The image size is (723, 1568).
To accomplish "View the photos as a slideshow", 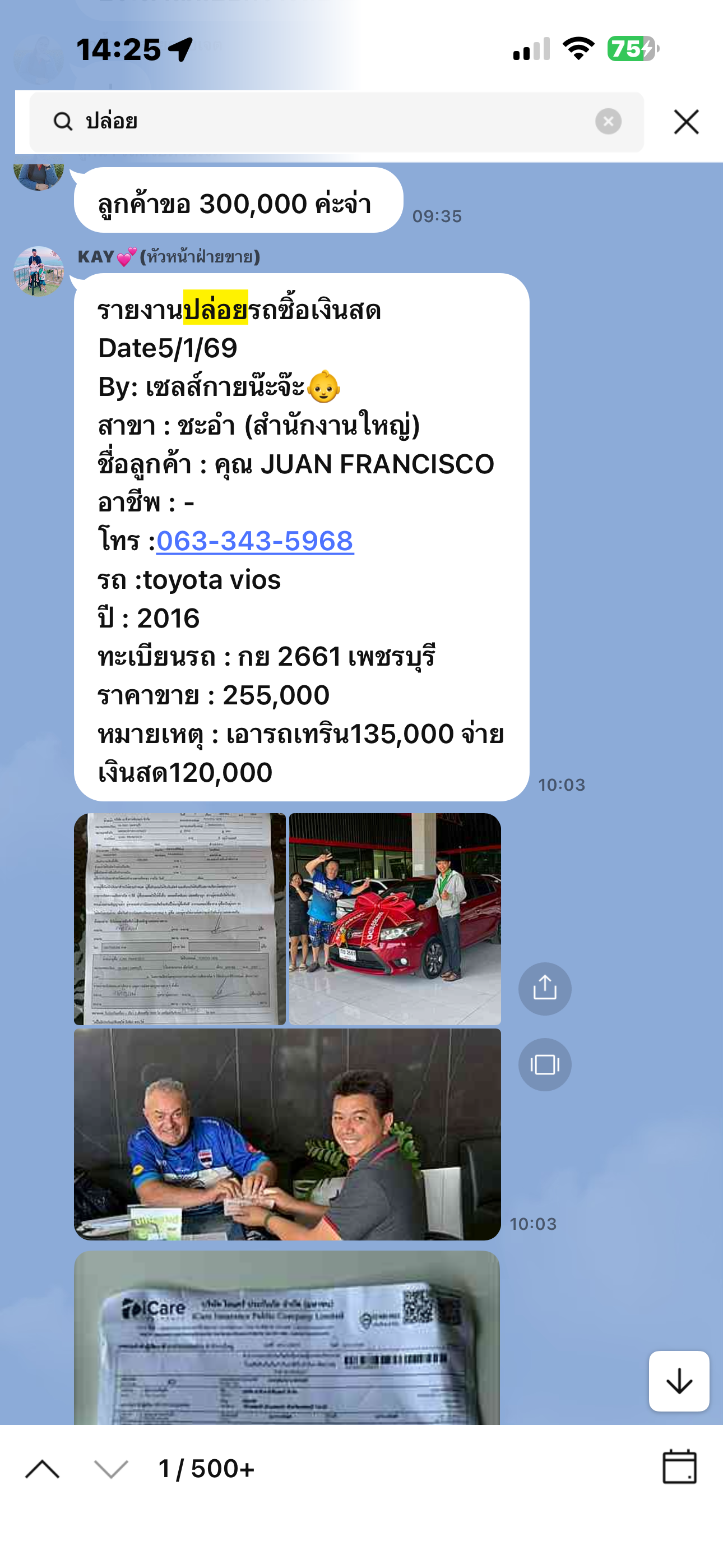I will point(545,1064).
